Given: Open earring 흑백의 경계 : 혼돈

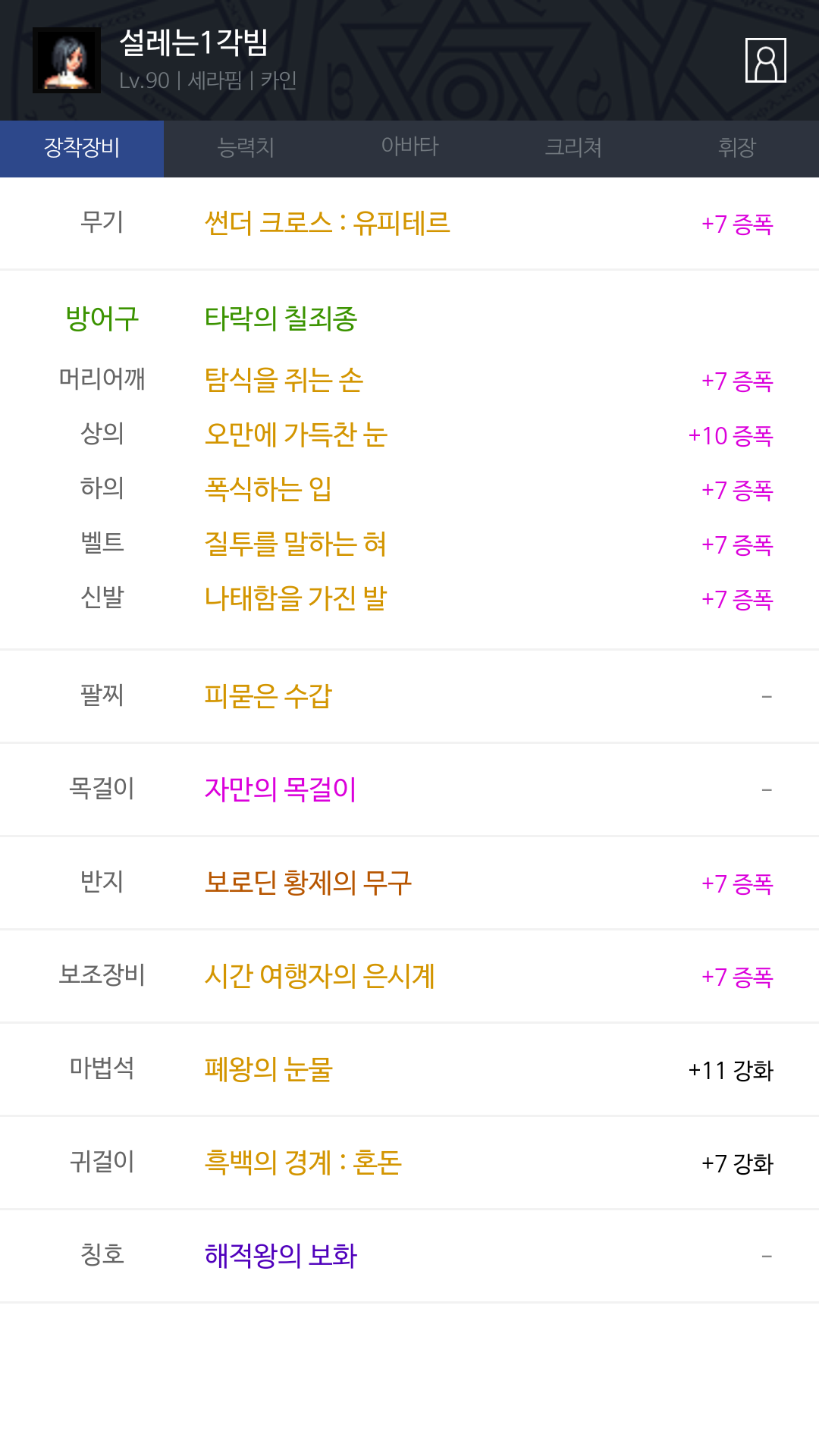Looking at the screenshot, I should pos(303,1162).
